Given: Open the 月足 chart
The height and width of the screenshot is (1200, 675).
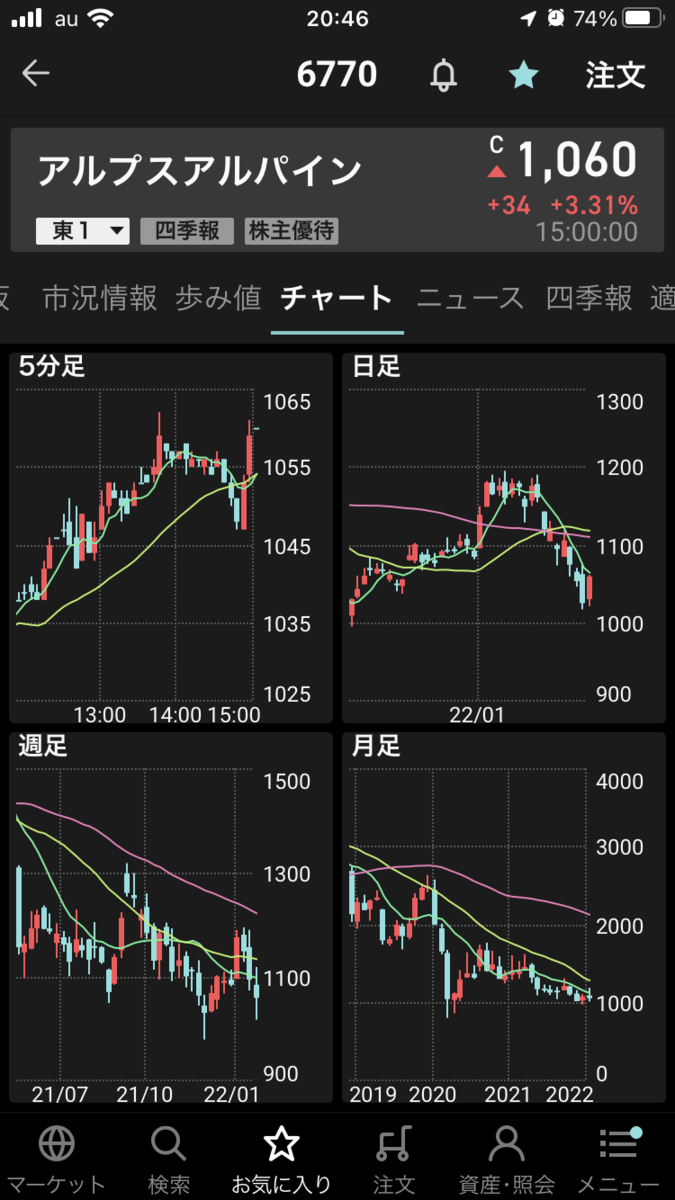Looking at the screenshot, I should click(x=504, y=918).
